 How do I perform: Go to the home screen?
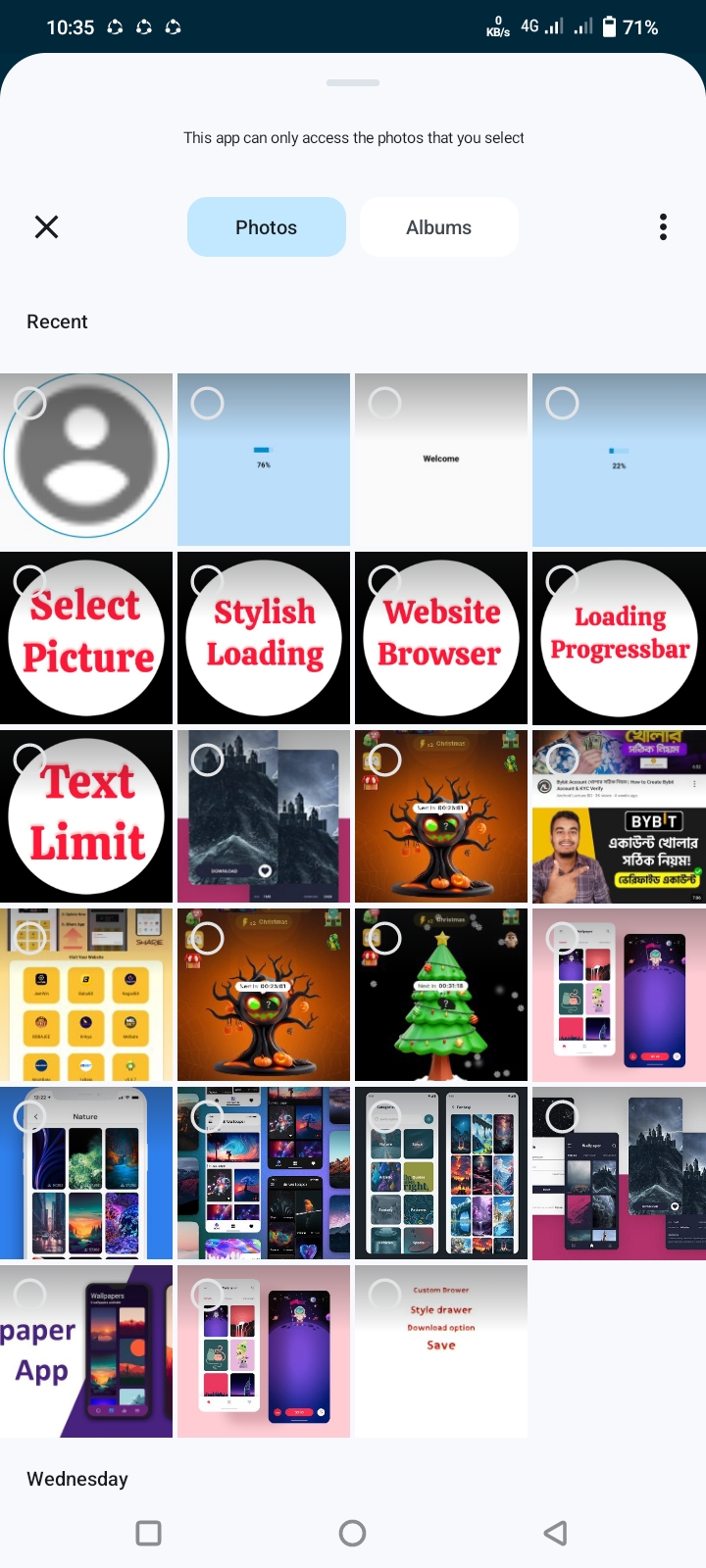coord(352,1533)
